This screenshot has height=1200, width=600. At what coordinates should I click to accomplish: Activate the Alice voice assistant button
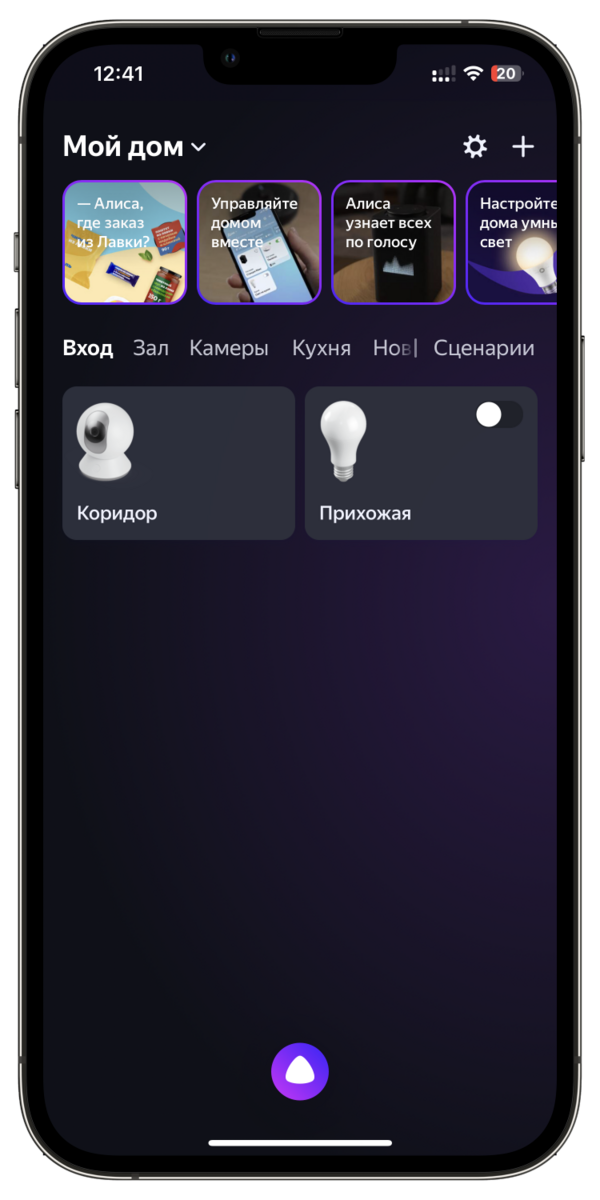(x=300, y=1071)
